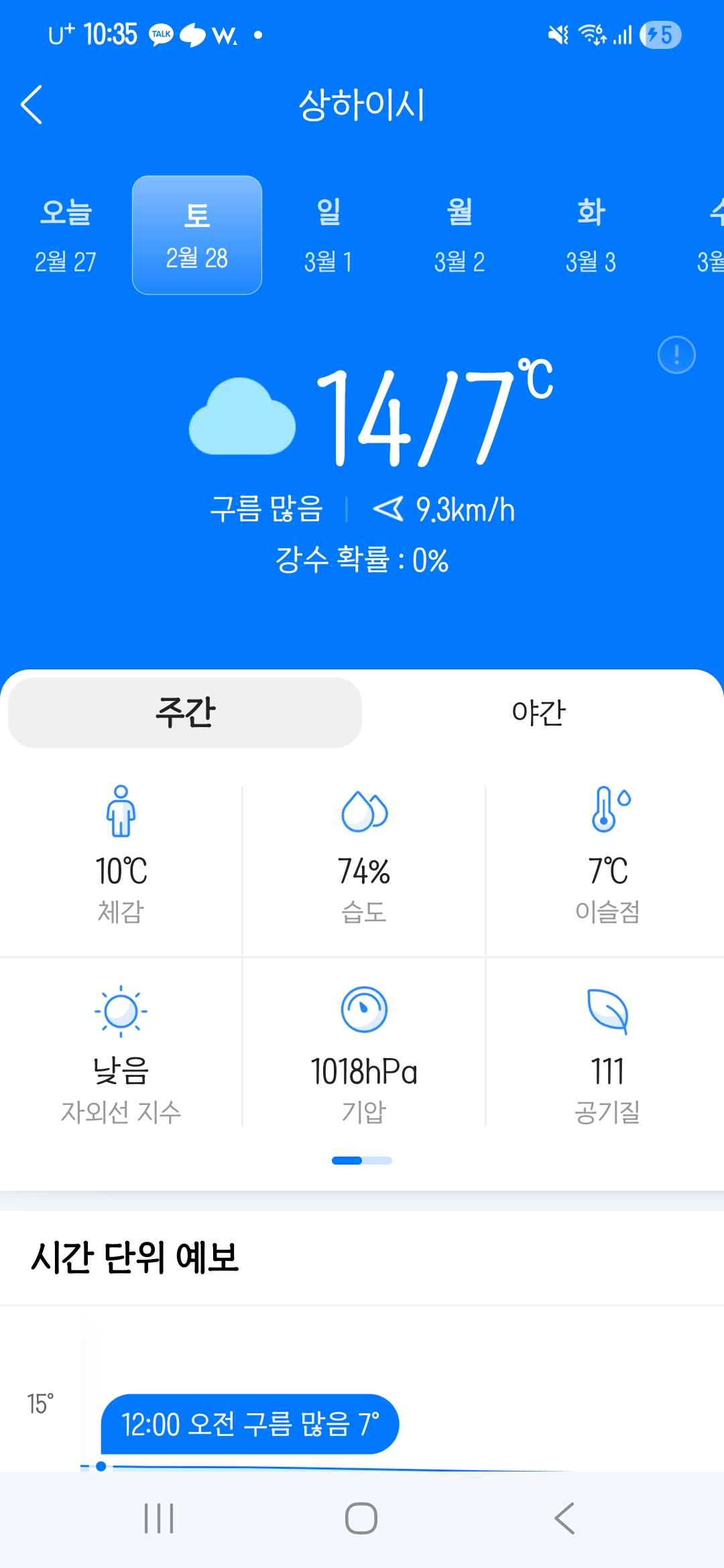Go back from the 상하이시 forecast
This screenshot has height=1568, width=724.
click(x=32, y=105)
